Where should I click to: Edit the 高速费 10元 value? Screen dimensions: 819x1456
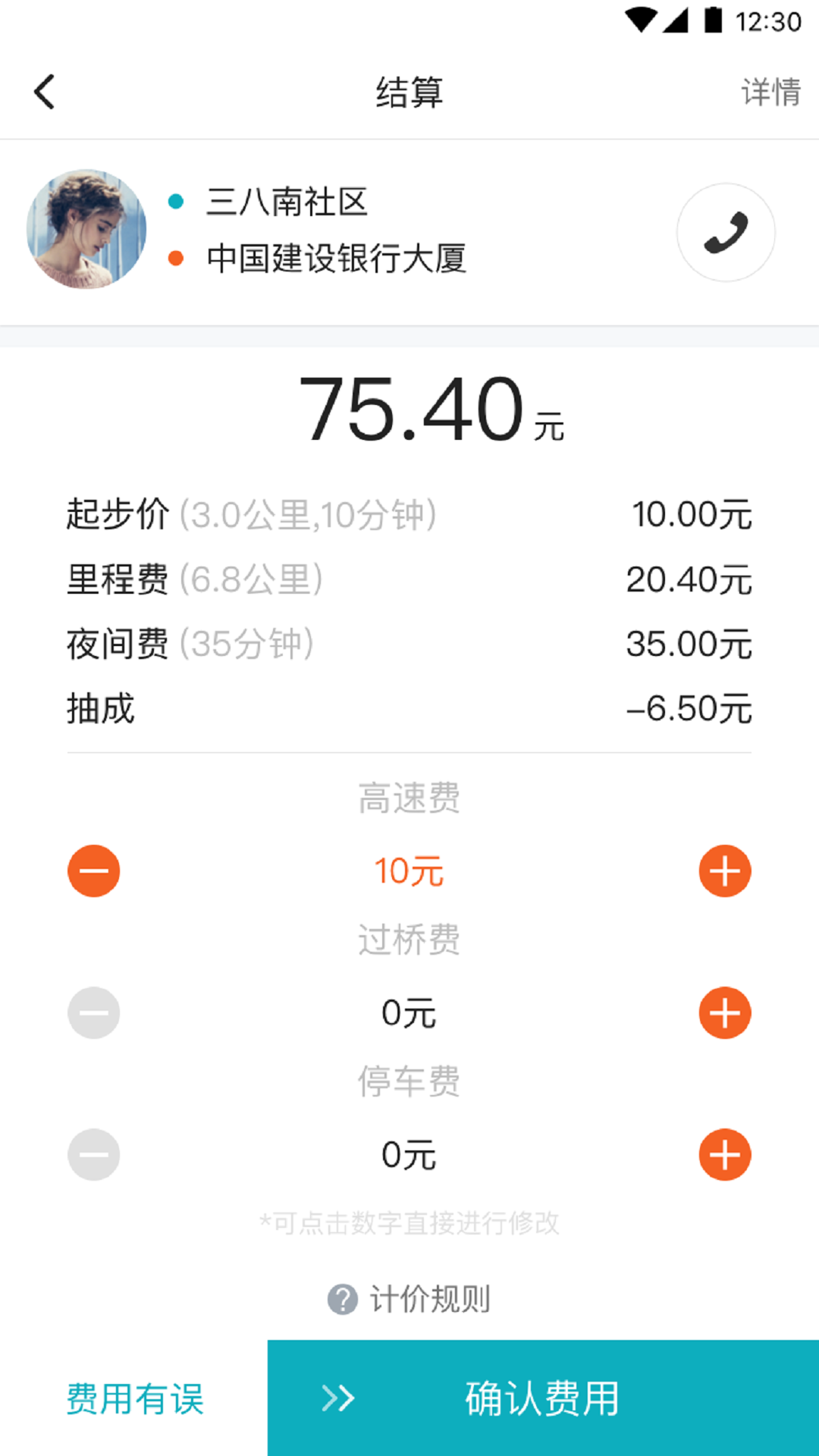[x=409, y=871]
